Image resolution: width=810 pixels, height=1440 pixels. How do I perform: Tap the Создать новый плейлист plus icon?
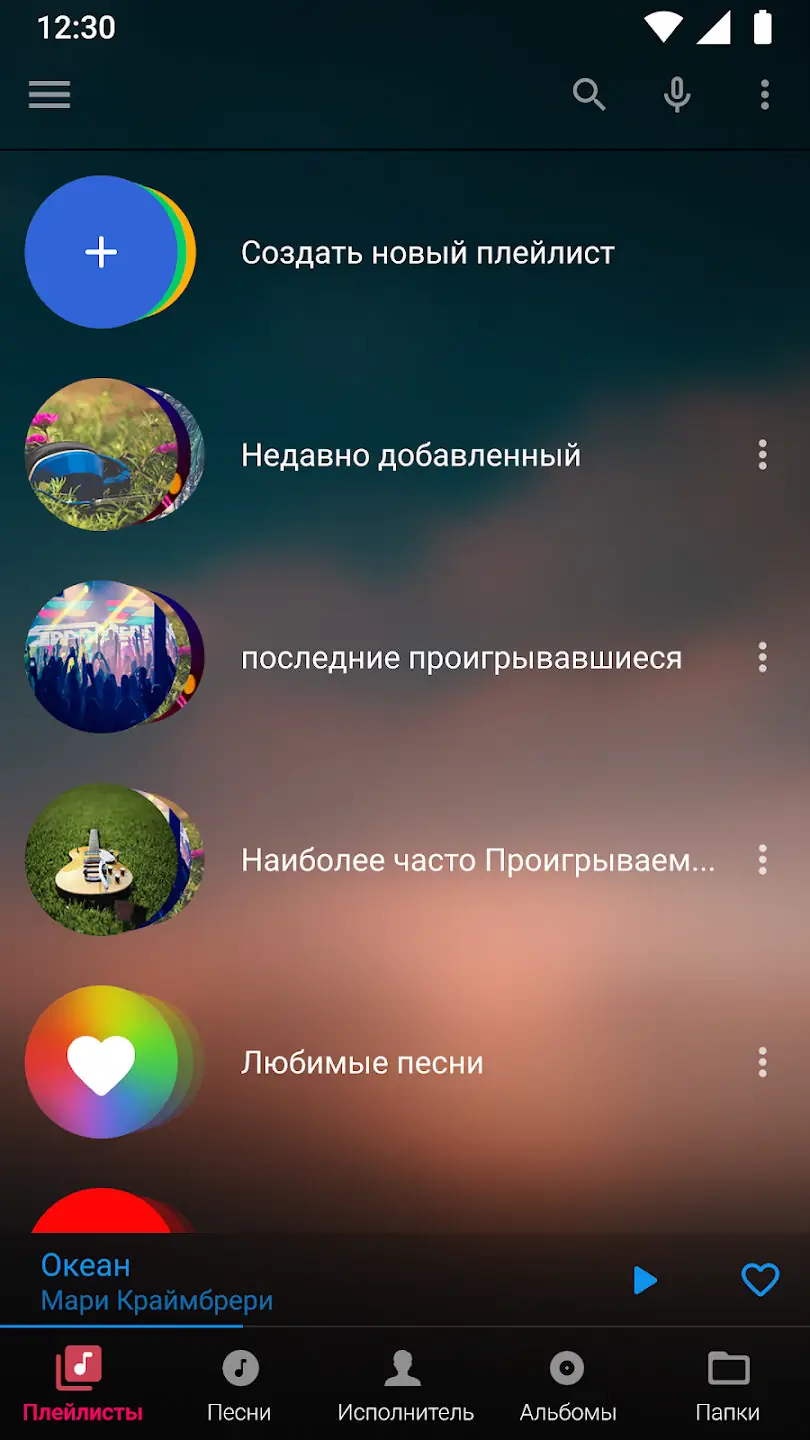(x=102, y=252)
